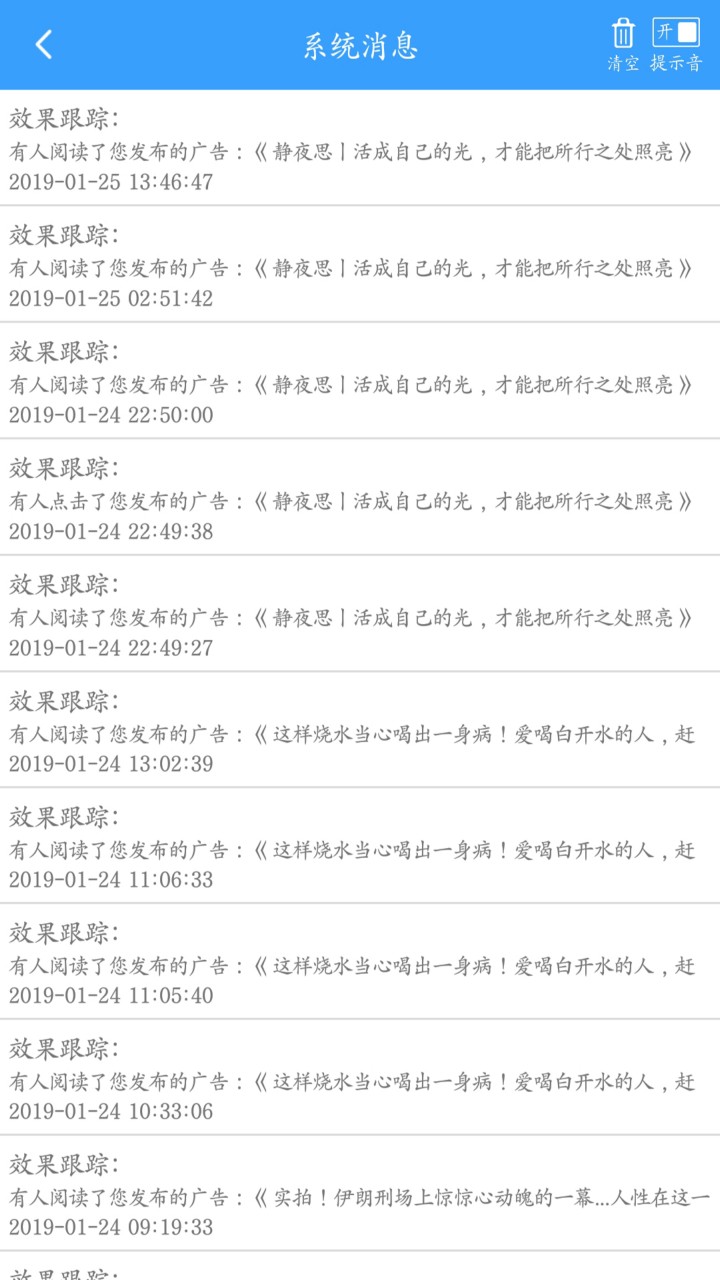Open the message dated 2019-01-25 02:51:42
Viewport: 720px width, 1280px height.
[x=360, y=266]
